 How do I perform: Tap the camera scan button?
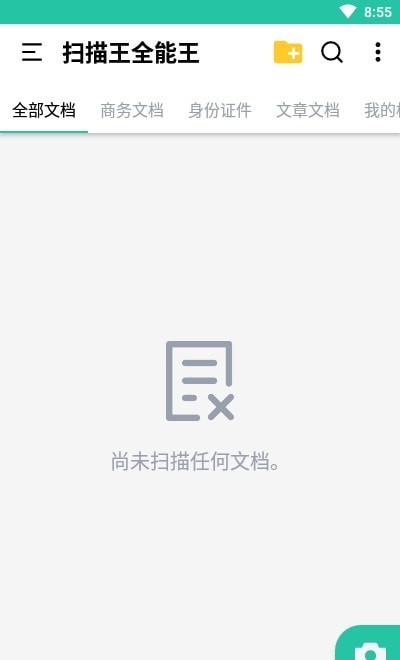tap(369, 644)
